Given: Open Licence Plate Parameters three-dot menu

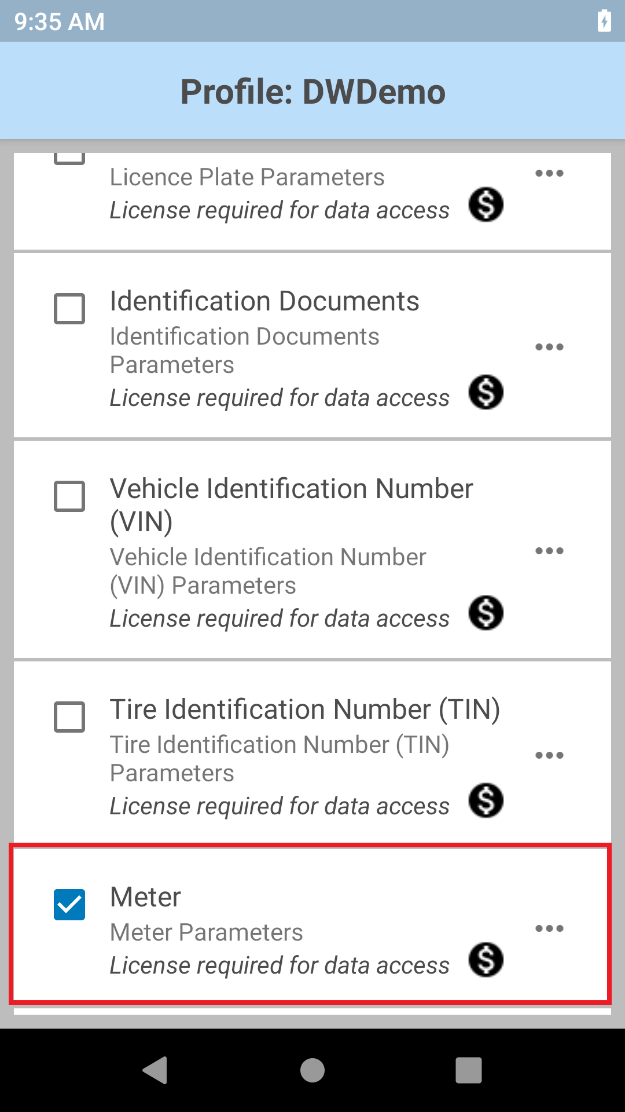Looking at the screenshot, I should pos(549,173).
